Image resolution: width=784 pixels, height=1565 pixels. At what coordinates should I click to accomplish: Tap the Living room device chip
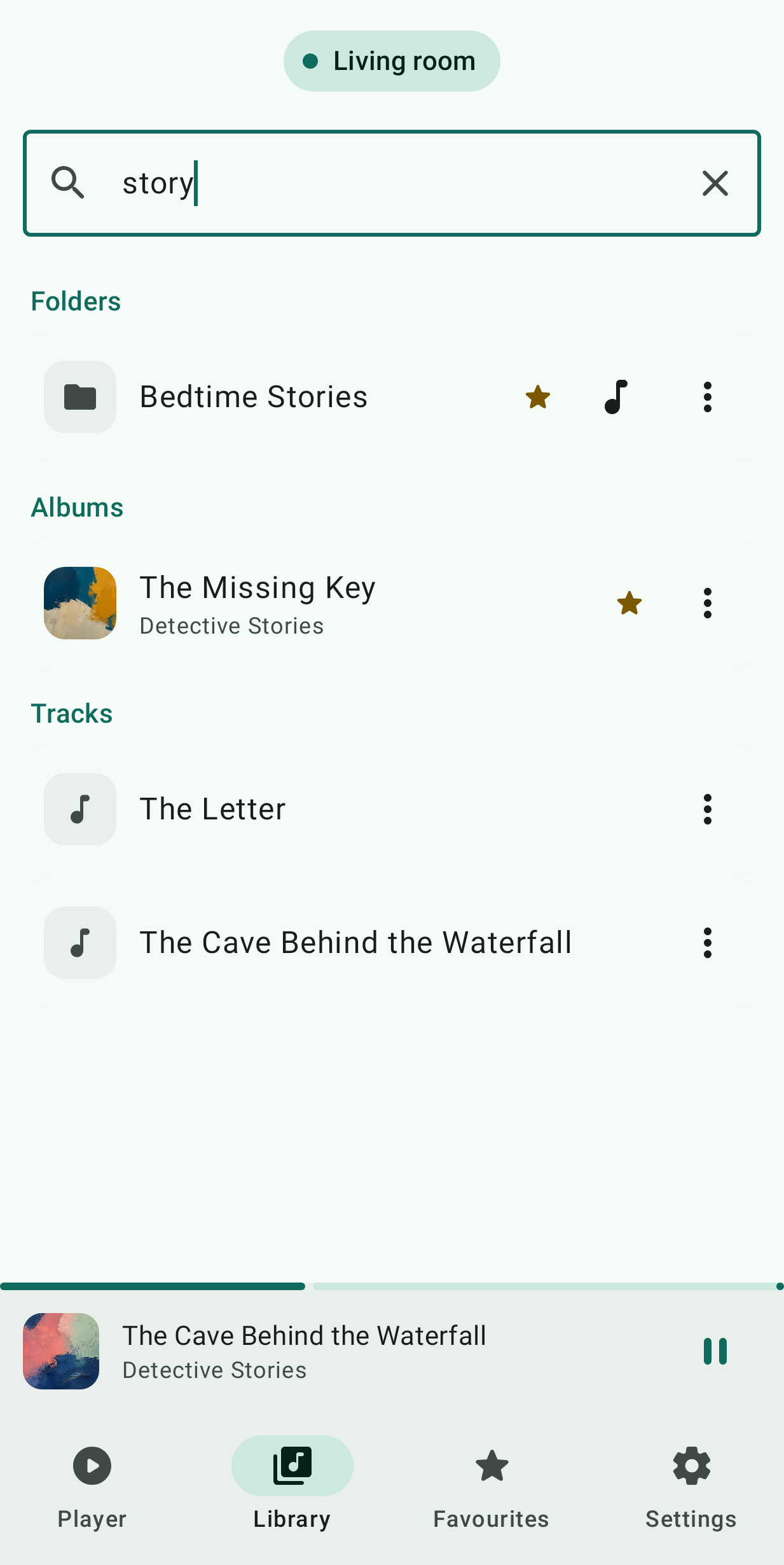(392, 61)
